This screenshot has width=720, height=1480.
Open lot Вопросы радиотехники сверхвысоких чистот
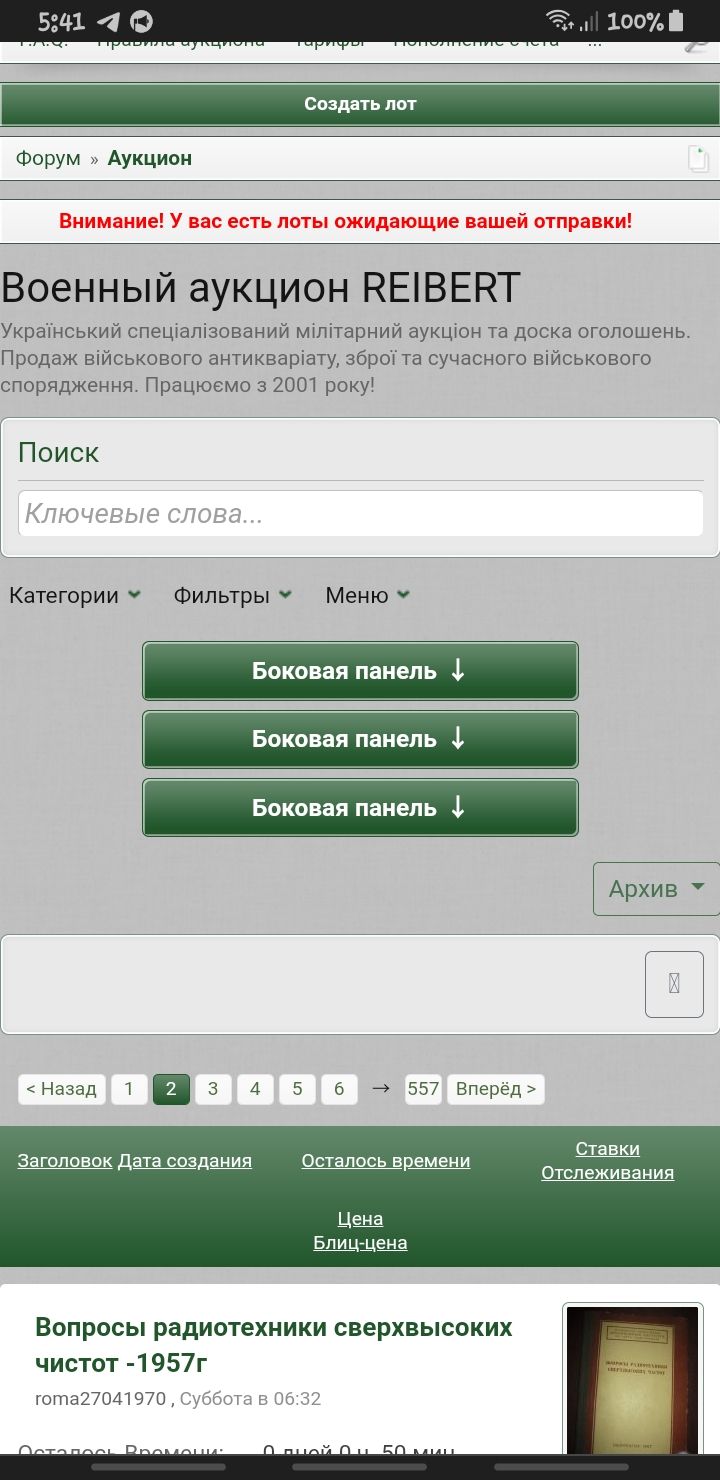tap(274, 1344)
